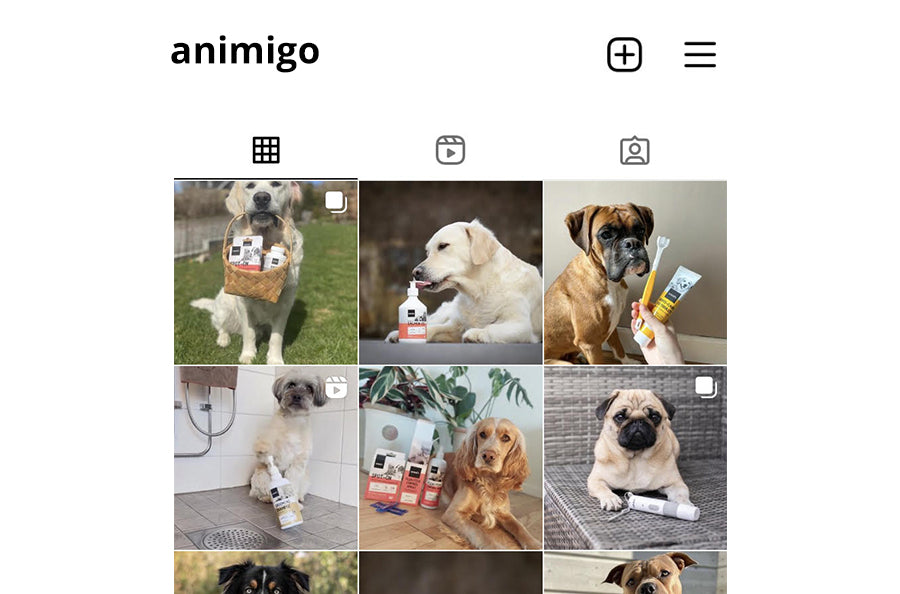The height and width of the screenshot is (594, 900).
Task: Switch to the Reels tab
Action: [450, 151]
